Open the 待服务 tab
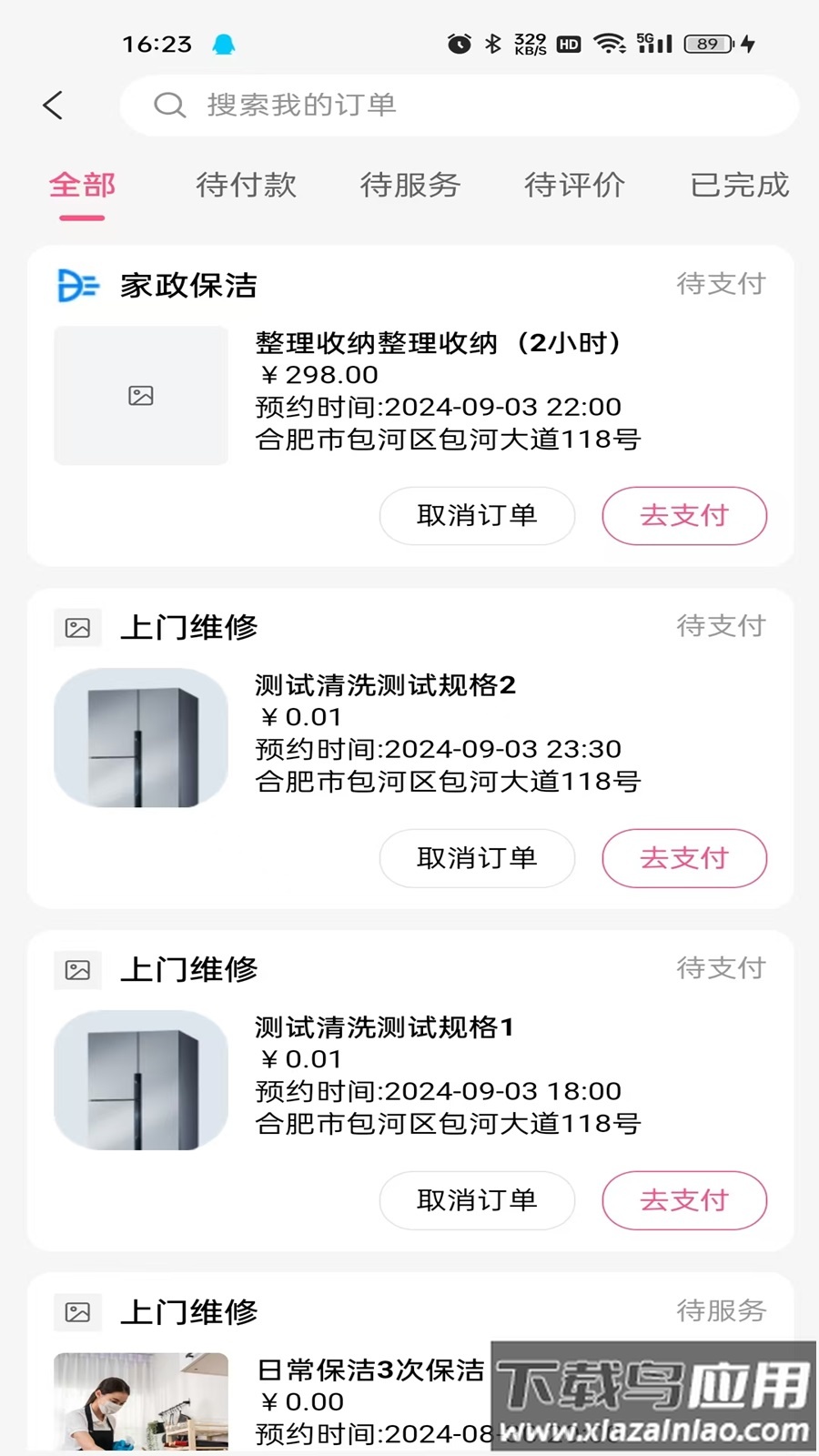Image resolution: width=819 pixels, height=1456 pixels. point(411,186)
